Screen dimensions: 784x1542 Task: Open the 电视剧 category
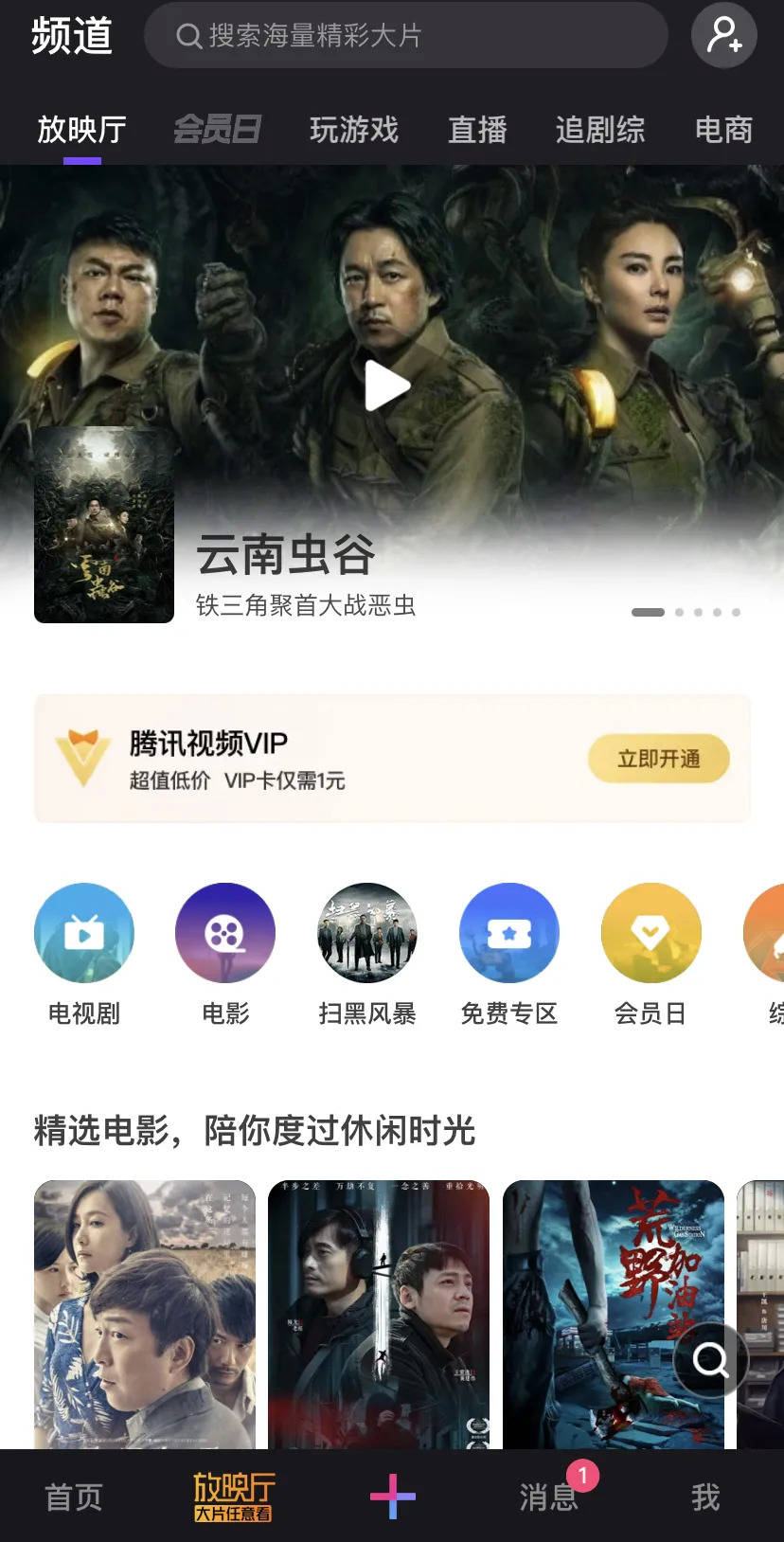pyautogui.click(x=84, y=933)
